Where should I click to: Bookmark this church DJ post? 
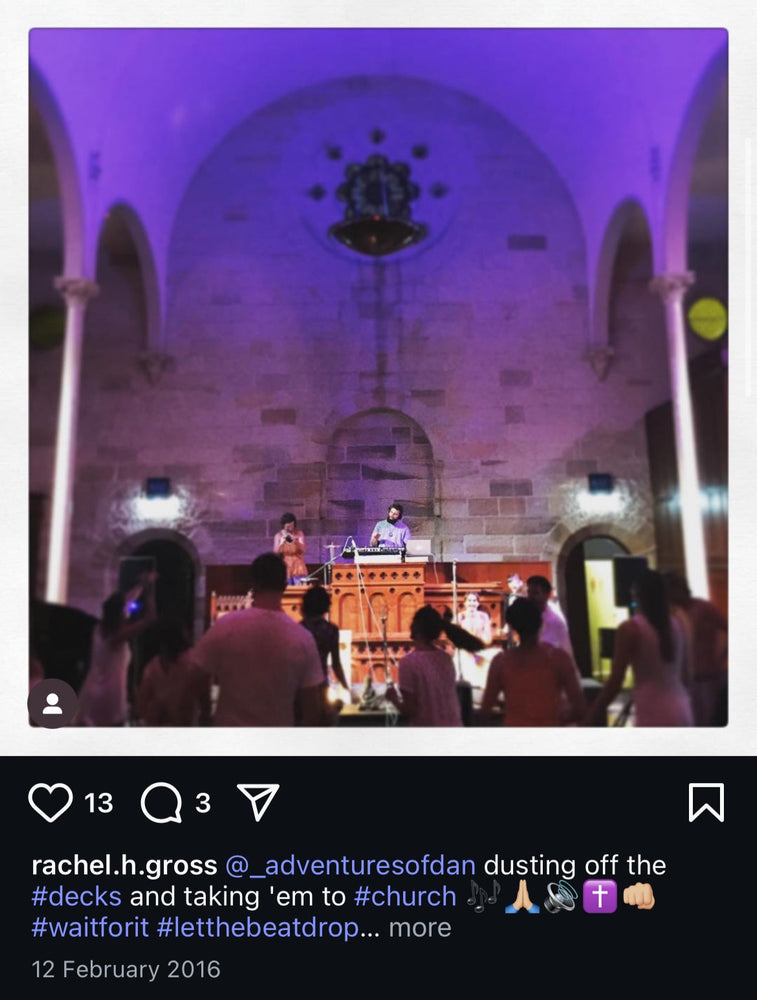pos(706,802)
